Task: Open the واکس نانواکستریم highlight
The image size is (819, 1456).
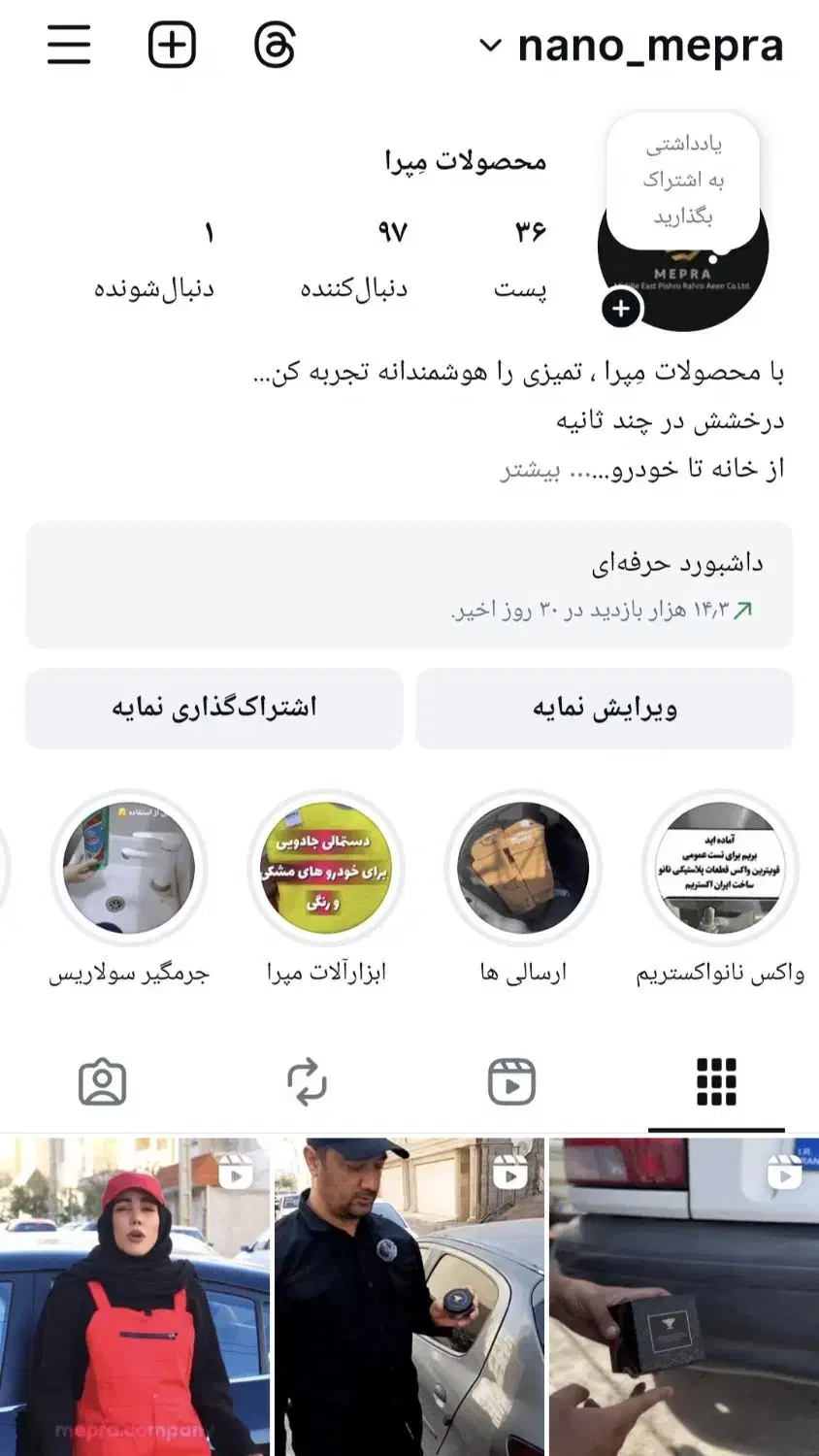Action: [x=719, y=868]
